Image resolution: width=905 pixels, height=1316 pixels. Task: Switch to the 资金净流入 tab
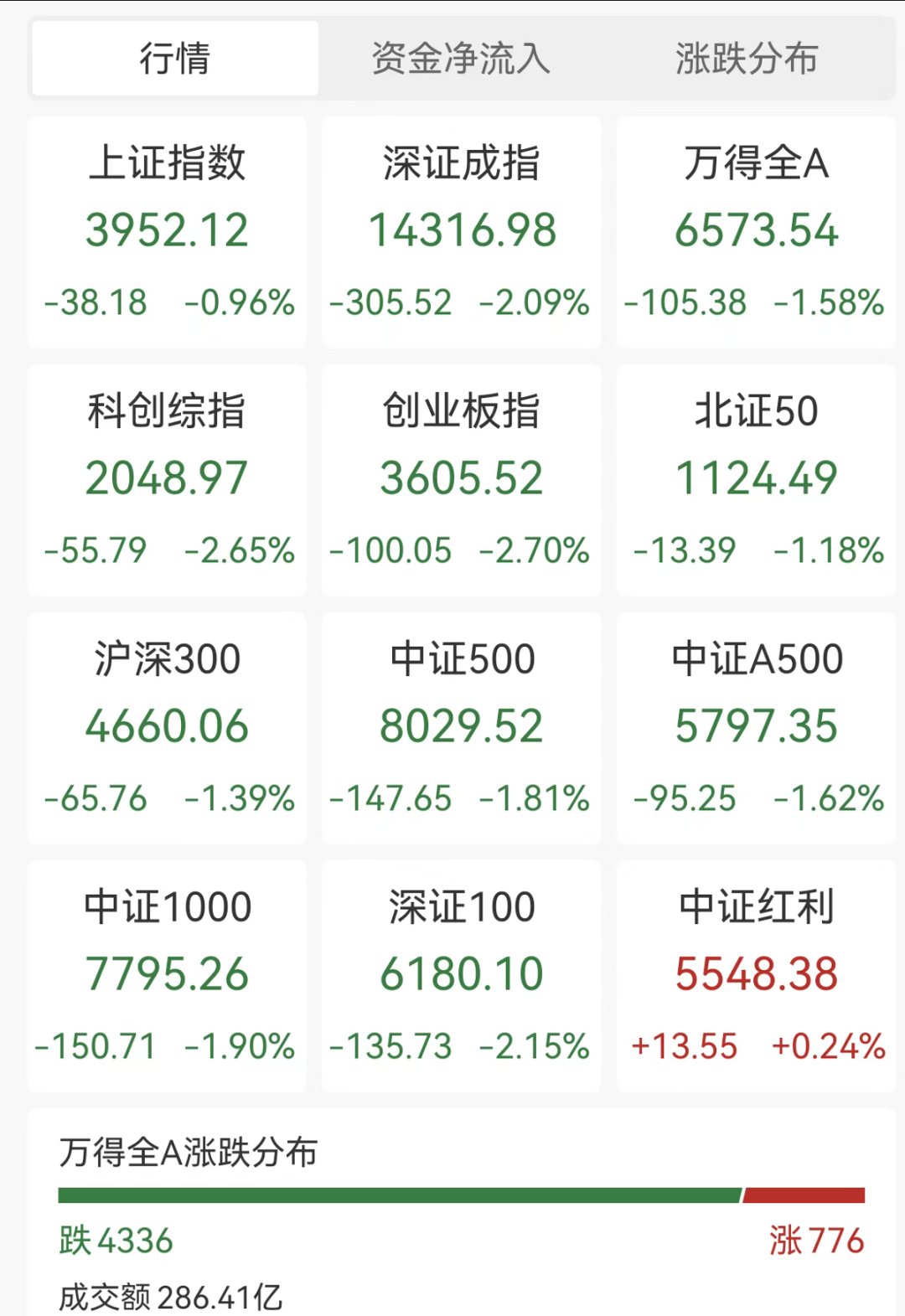[x=460, y=59]
